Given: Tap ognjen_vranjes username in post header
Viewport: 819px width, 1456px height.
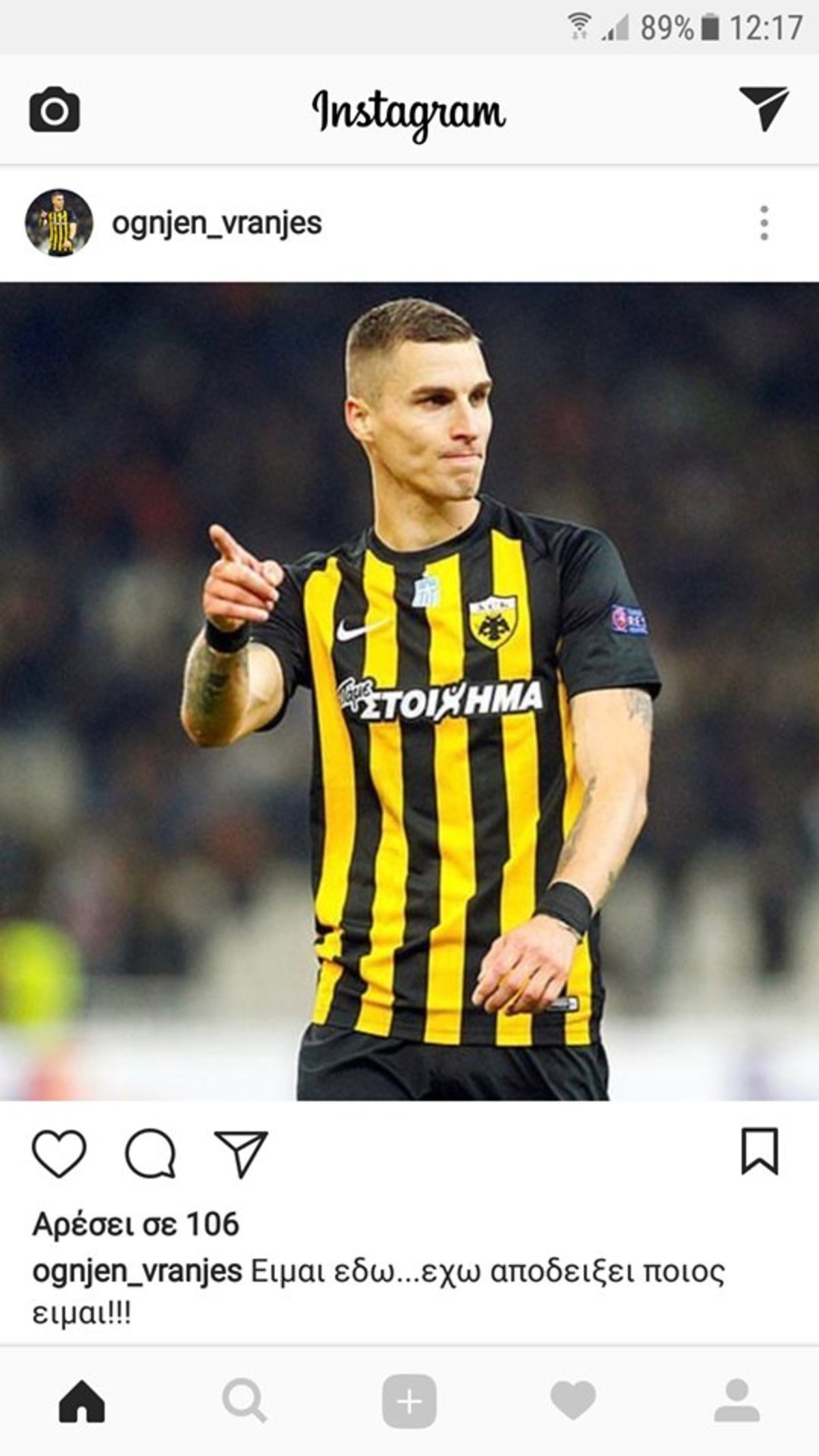Looking at the screenshot, I should click(x=216, y=223).
